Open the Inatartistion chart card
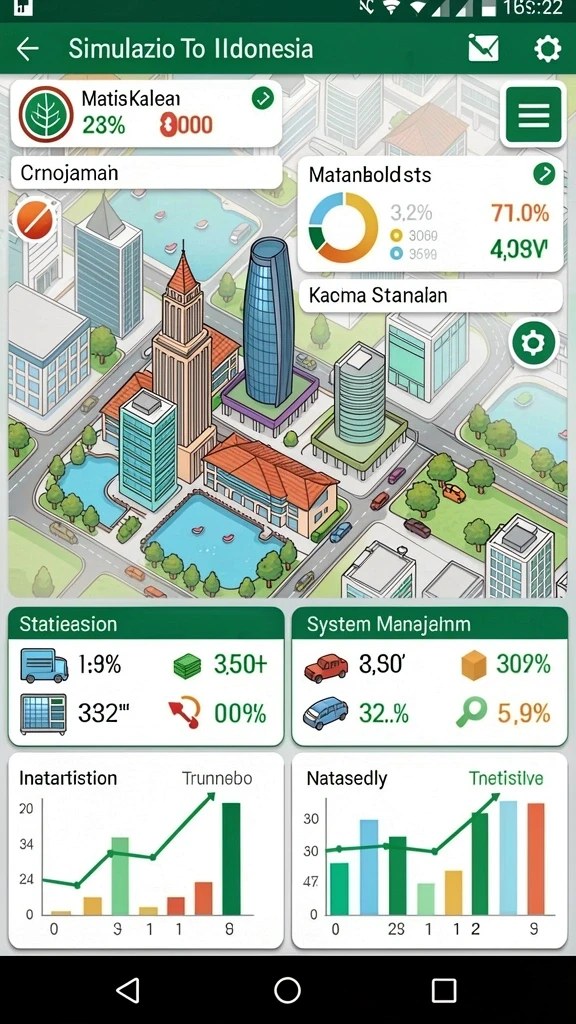Image resolution: width=576 pixels, height=1024 pixels. coord(146,850)
